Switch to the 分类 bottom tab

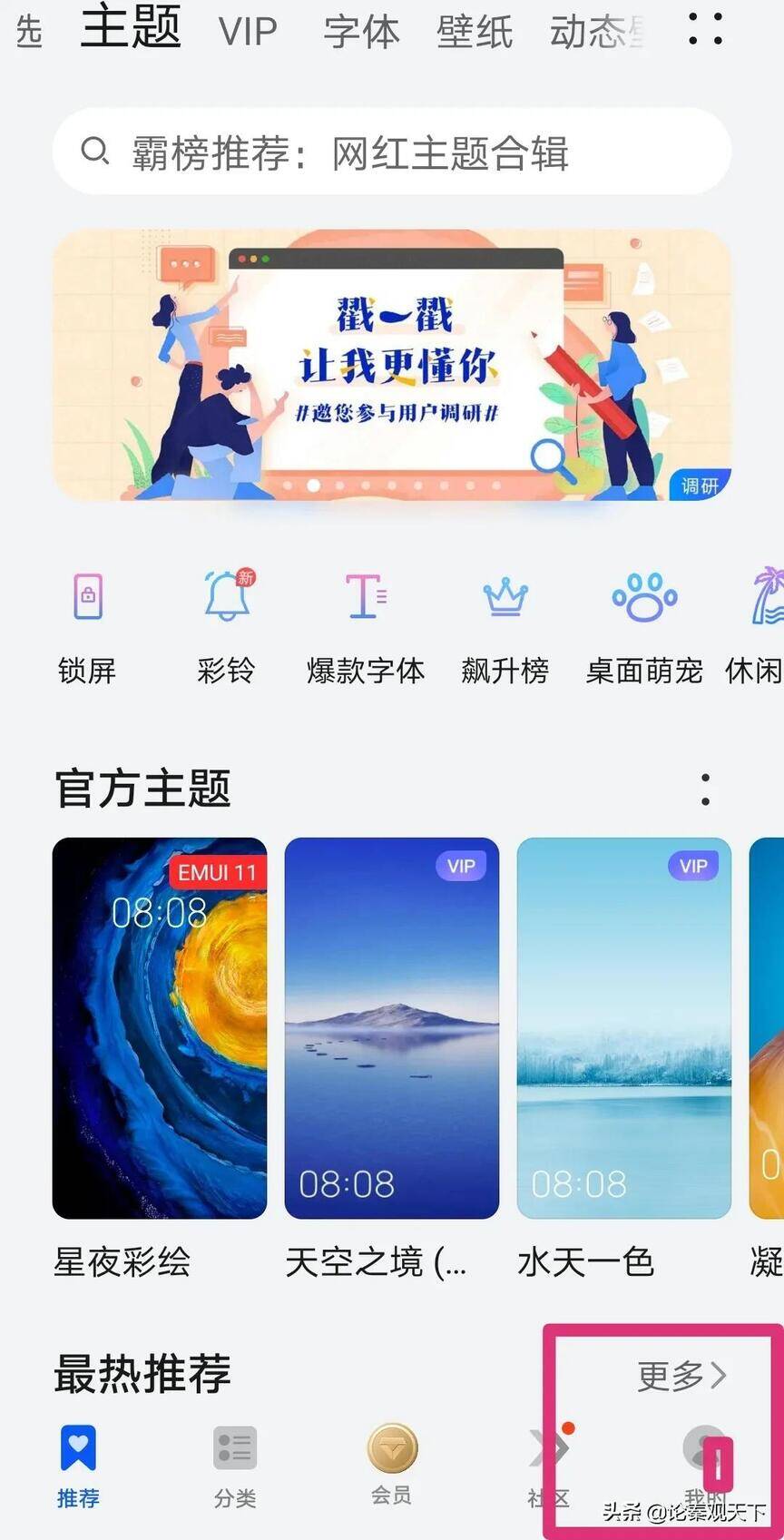(x=235, y=1466)
